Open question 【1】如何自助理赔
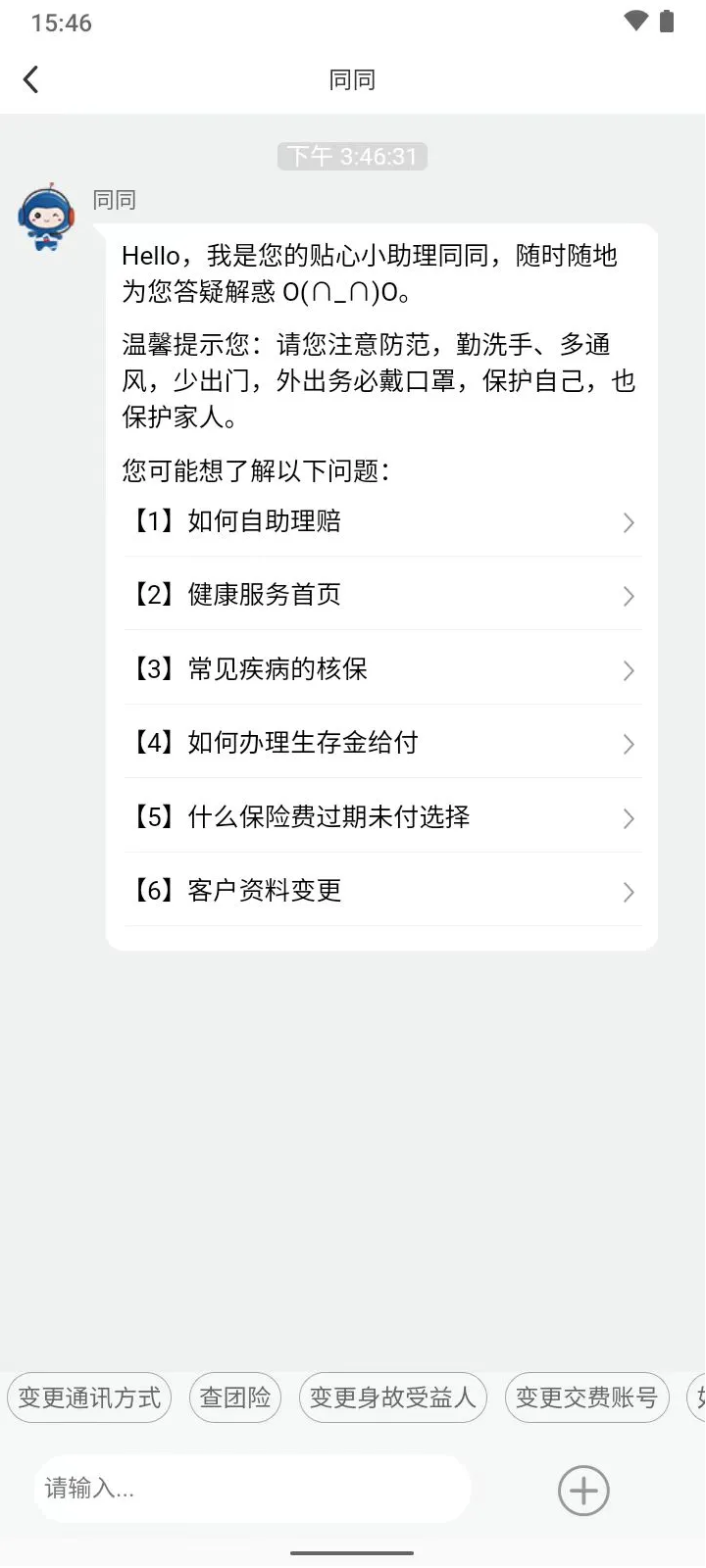This screenshot has width=706, height=1568. point(382,521)
